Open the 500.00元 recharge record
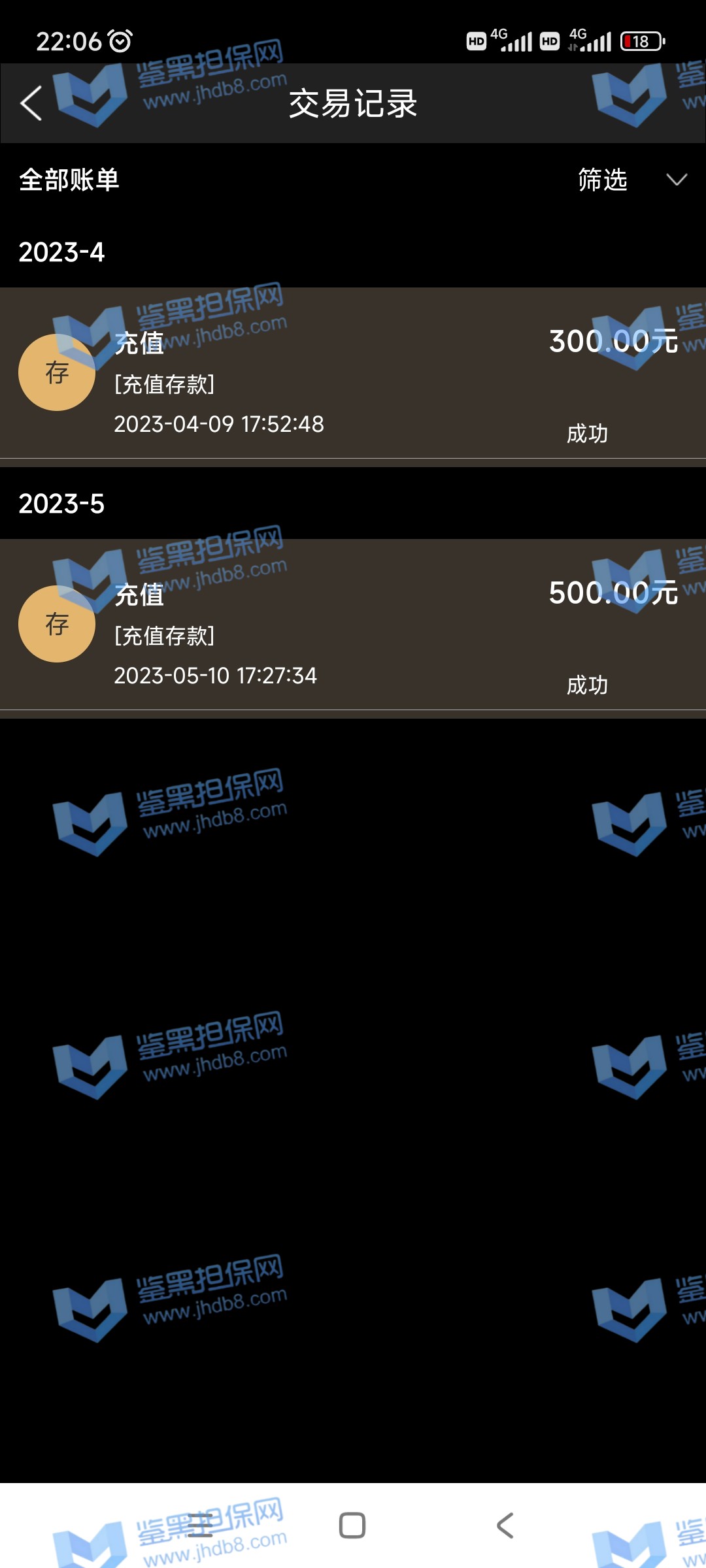This screenshot has height=1568, width=706. pyautogui.click(x=353, y=625)
